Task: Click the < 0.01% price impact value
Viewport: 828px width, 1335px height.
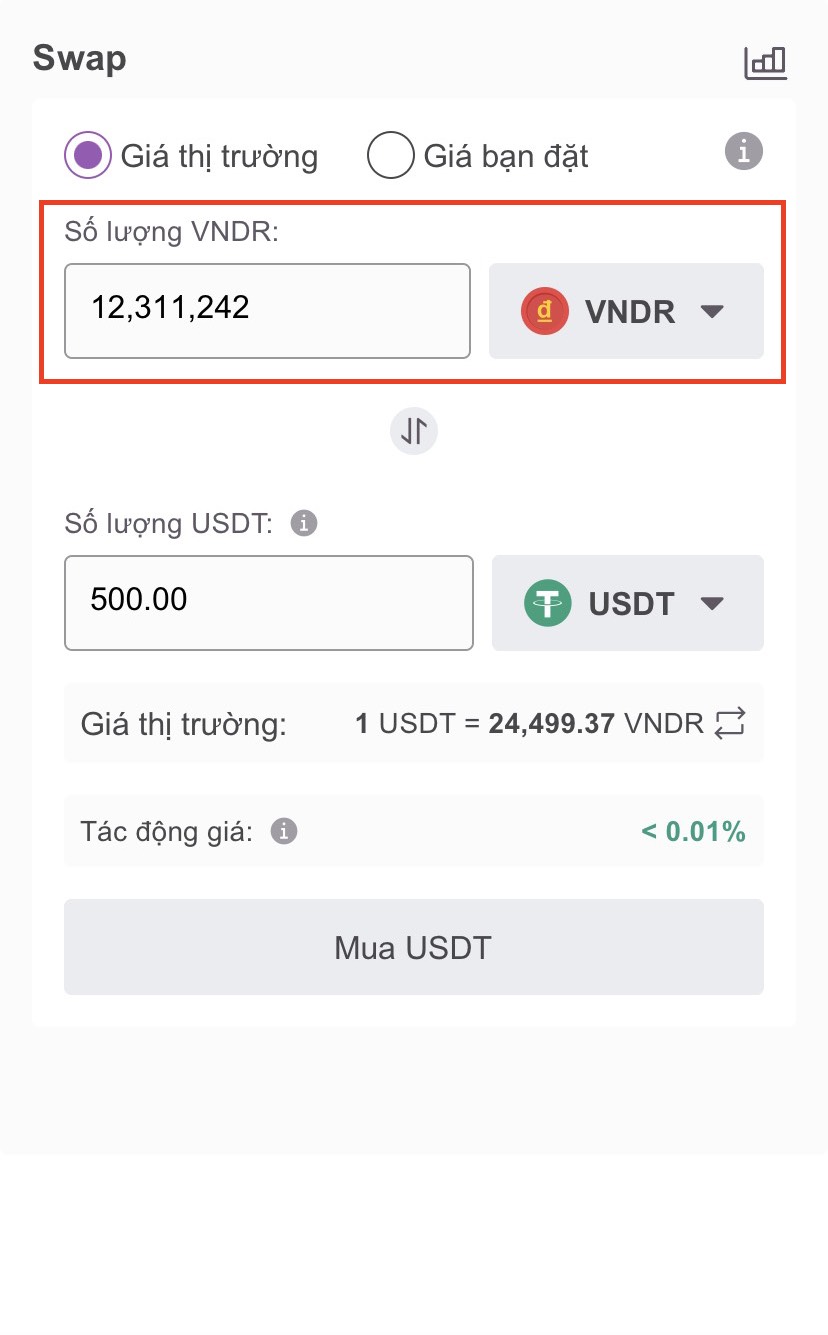Action: coord(691,831)
